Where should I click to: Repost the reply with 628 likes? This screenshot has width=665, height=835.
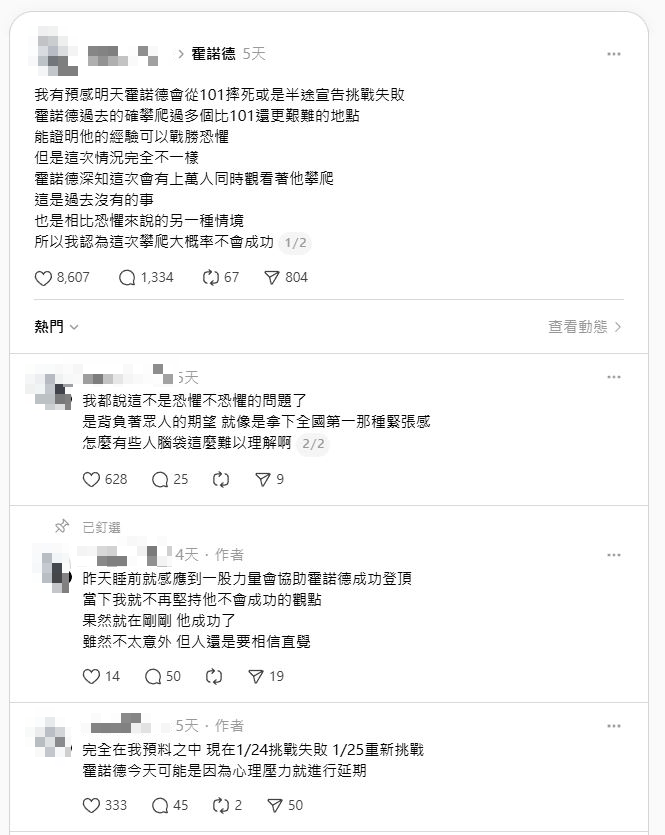click(x=220, y=479)
